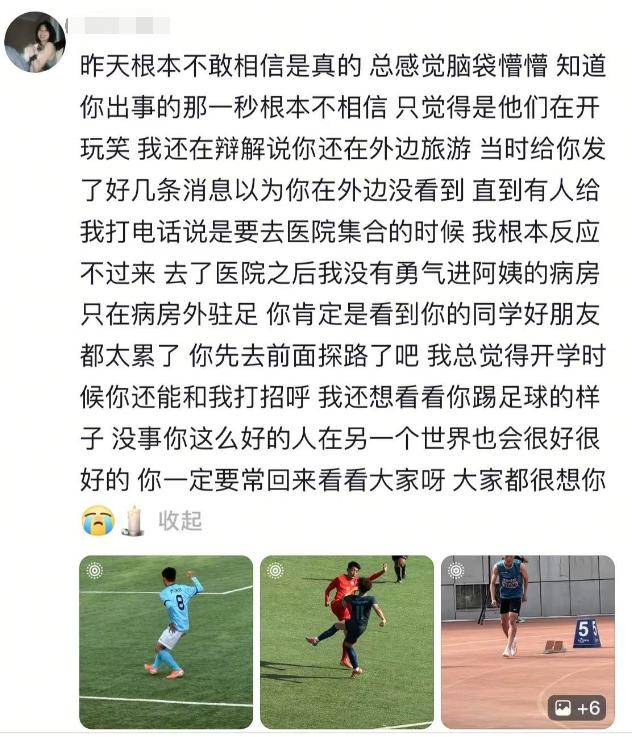The height and width of the screenshot is (737, 632).
Task: View the running track photo with +6
Action: [527, 641]
